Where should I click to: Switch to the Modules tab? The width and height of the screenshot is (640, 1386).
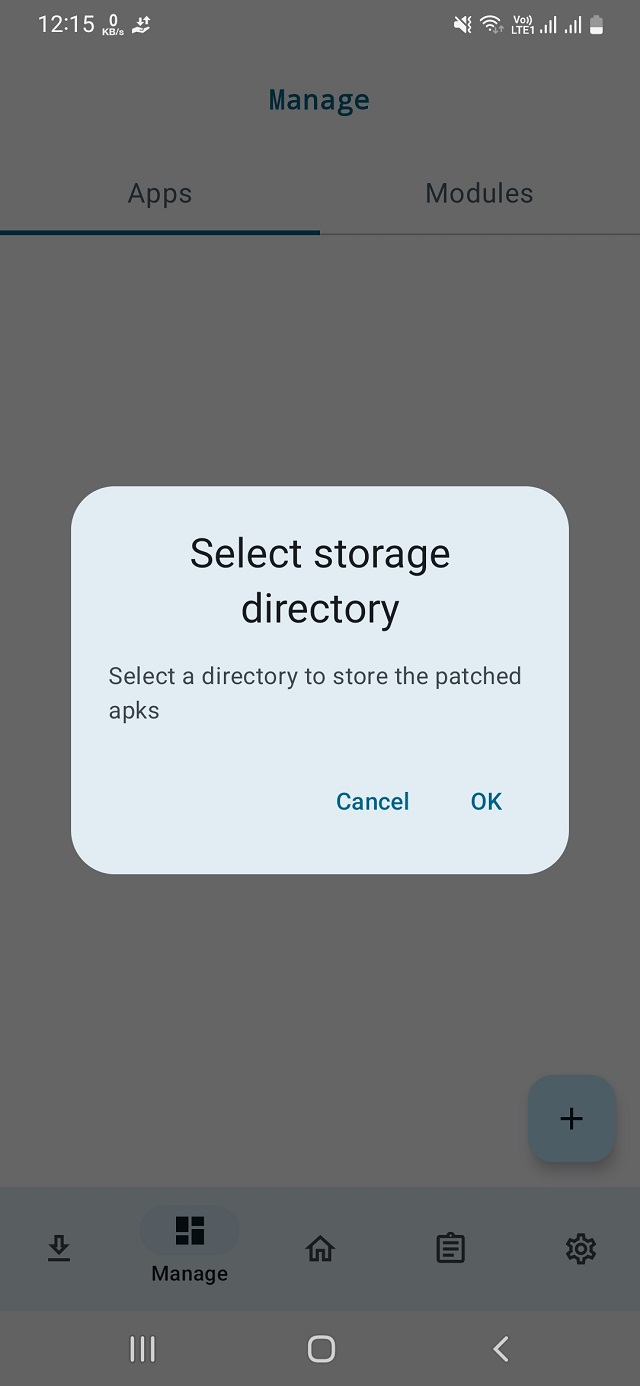click(479, 194)
